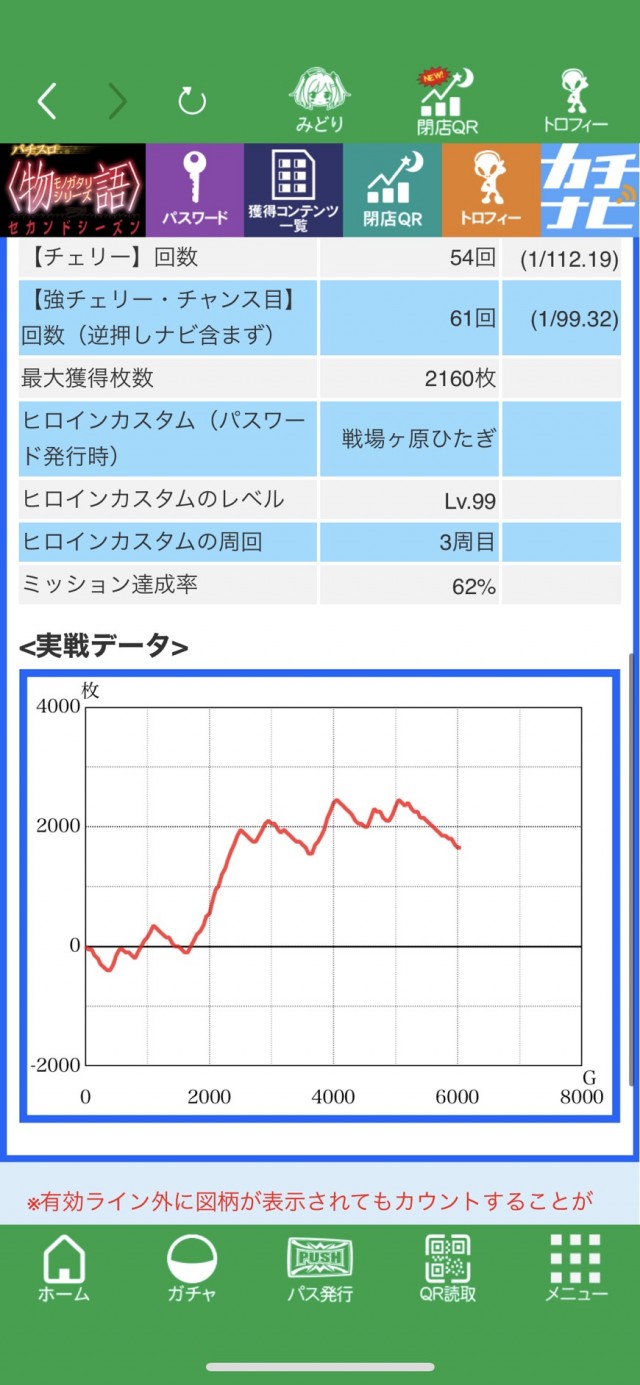Open the QR読取 scanner tab
Image resolution: width=640 pixels, height=1385 pixels.
pyautogui.click(x=447, y=1268)
